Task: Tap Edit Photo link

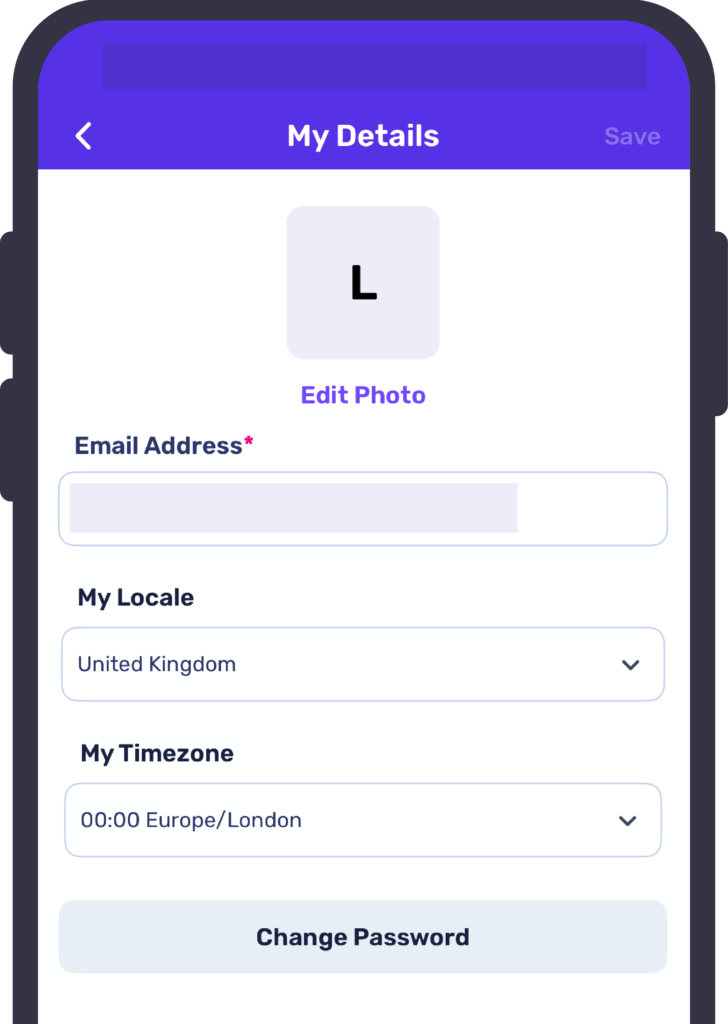Action: coord(363,395)
